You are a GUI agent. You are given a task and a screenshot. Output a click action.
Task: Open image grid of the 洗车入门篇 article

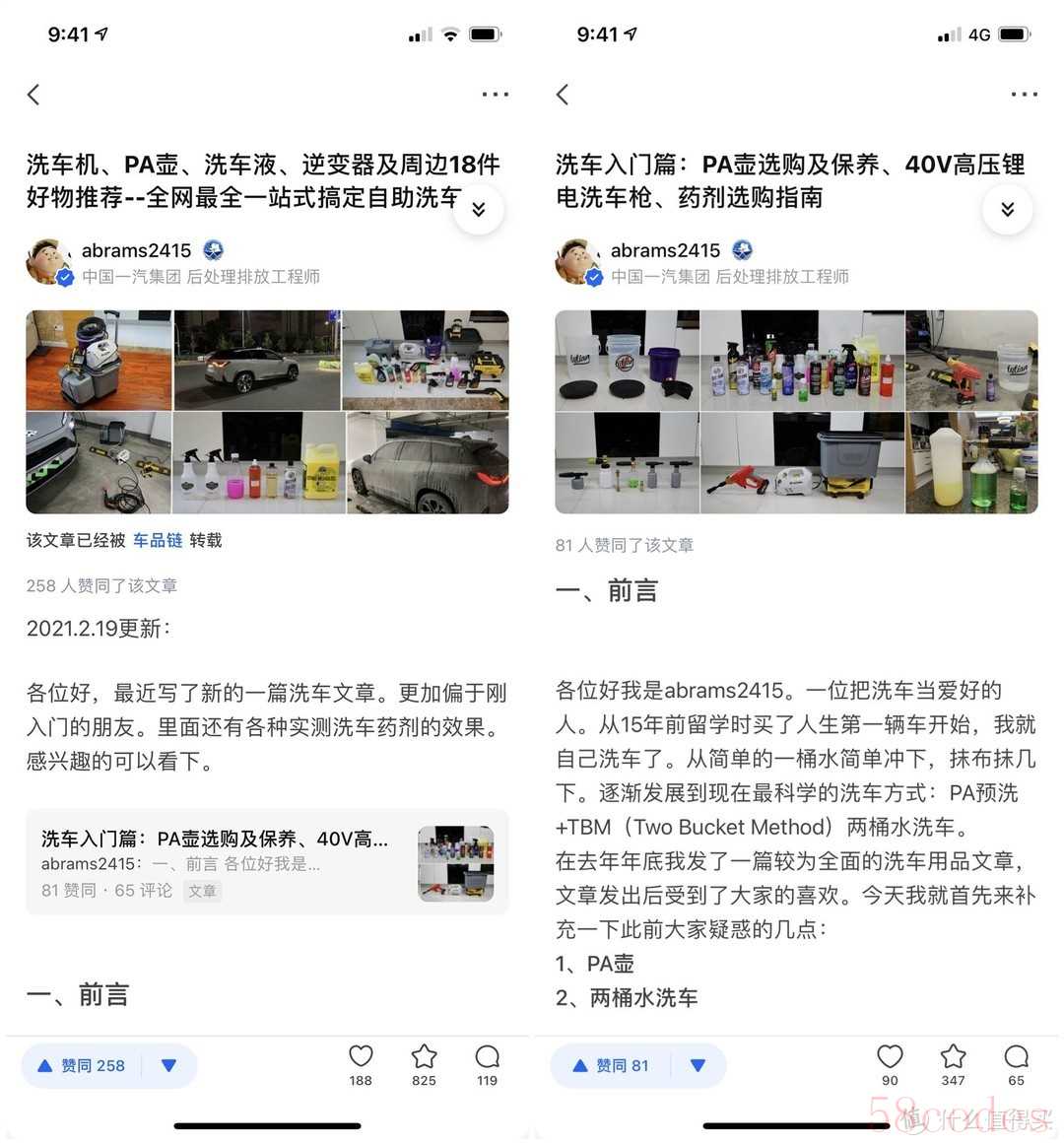click(x=796, y=412)
